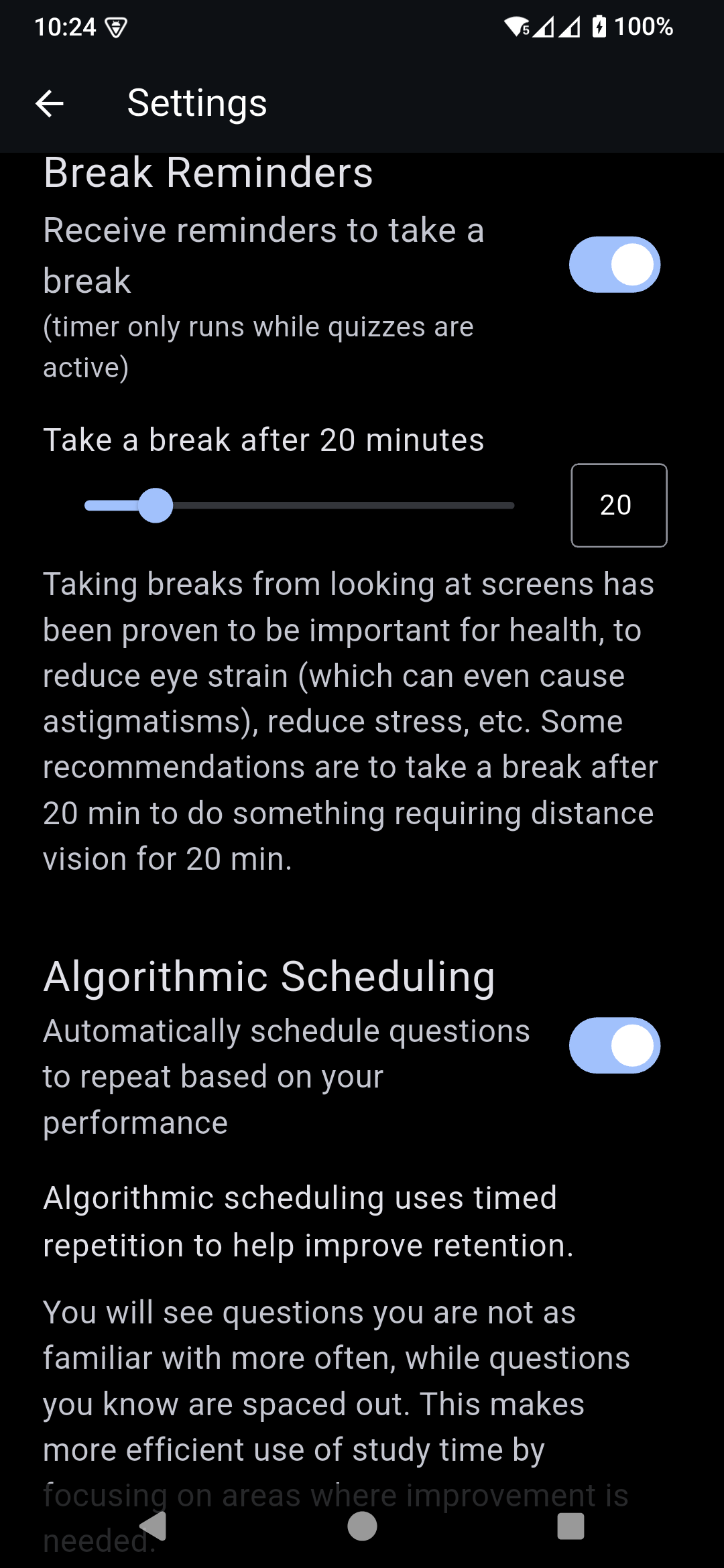Disable the Break Reminders toggle
724x1568 pixels.
(615, 264)
